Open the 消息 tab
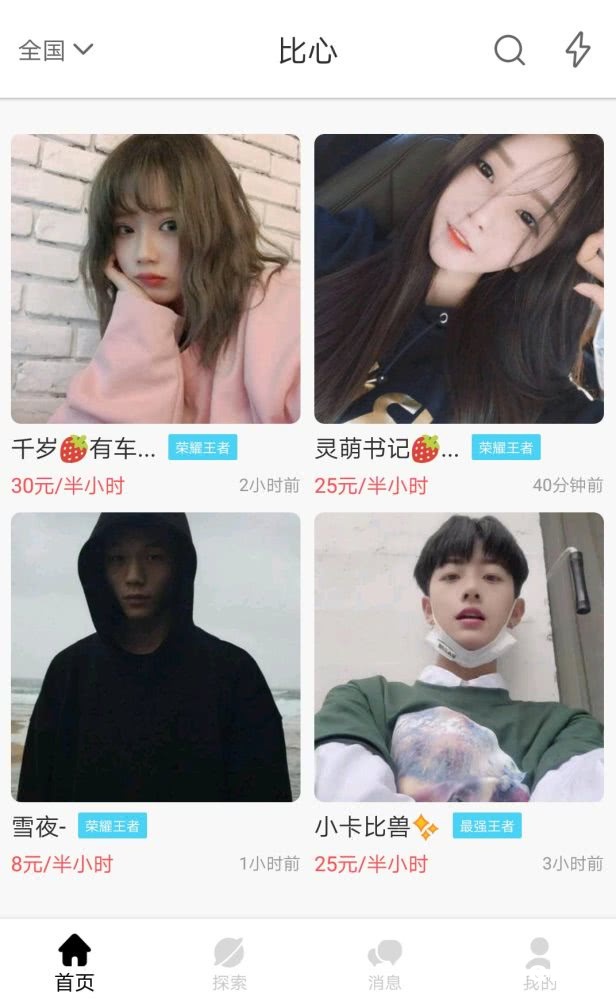The height and width of the screenshot is (1000, 616). [x=384, y=962]
